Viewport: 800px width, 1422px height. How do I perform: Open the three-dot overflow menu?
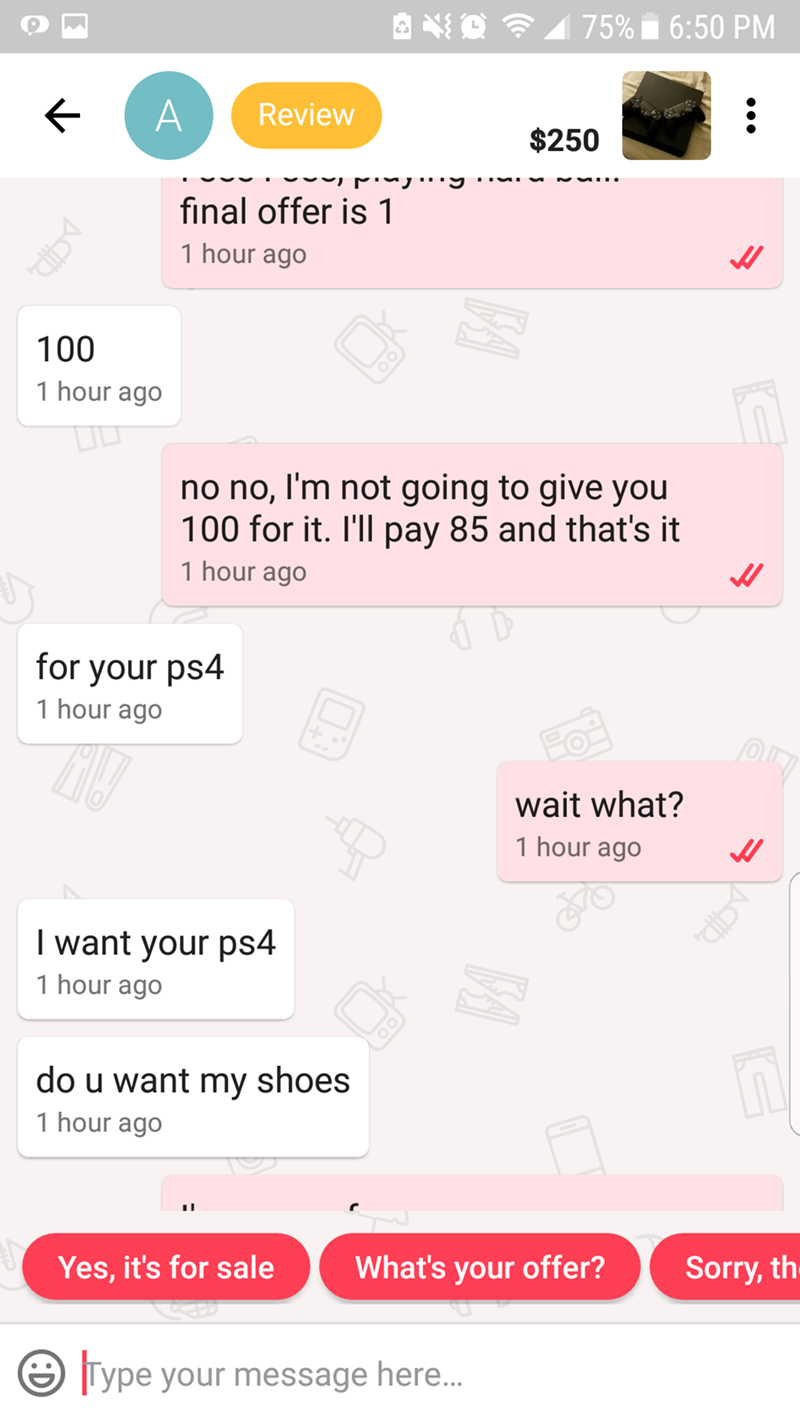click(751, 117)
